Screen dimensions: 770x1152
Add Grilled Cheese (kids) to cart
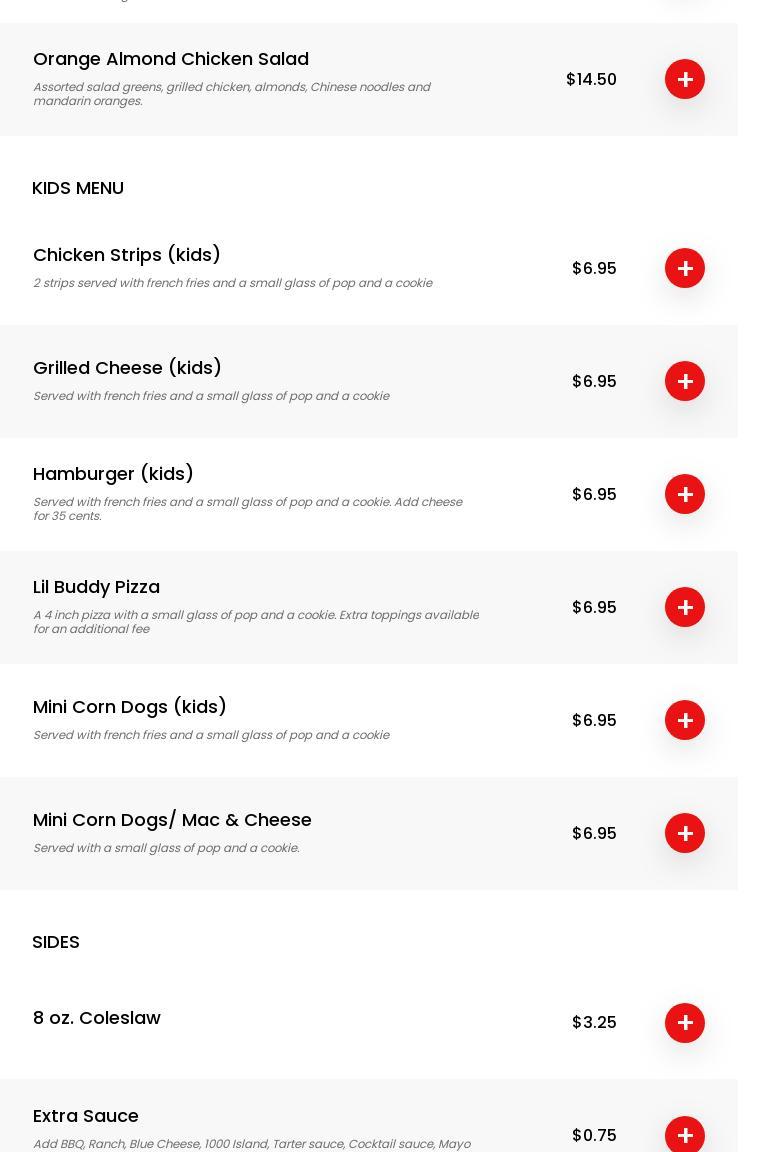(685, 381)
